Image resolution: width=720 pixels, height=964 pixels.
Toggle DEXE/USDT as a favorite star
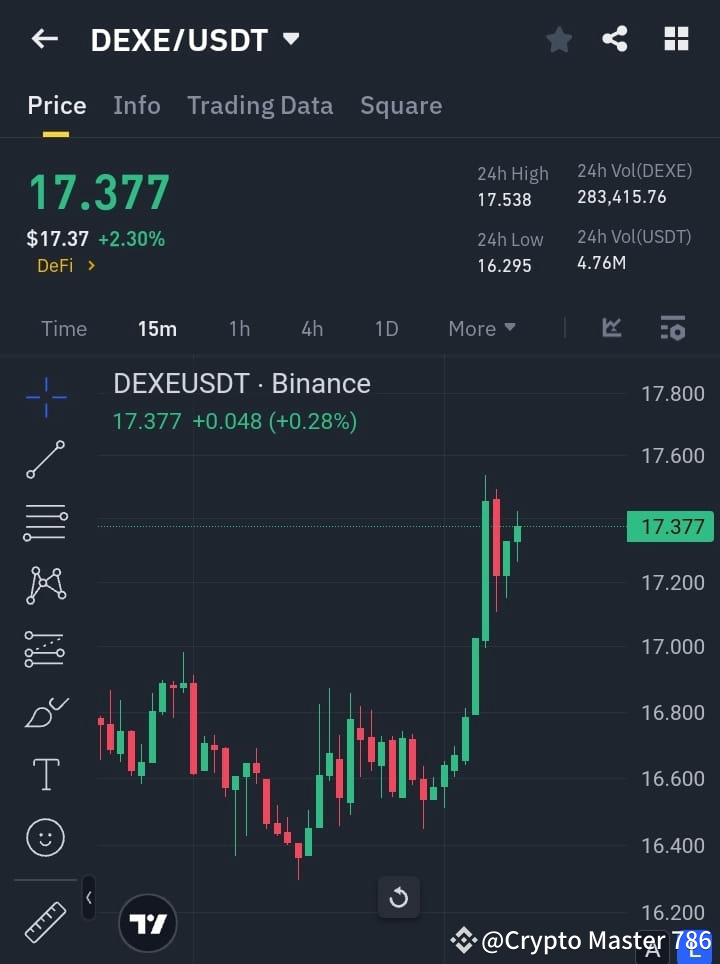pyautogui.click(x=558, y=39)
